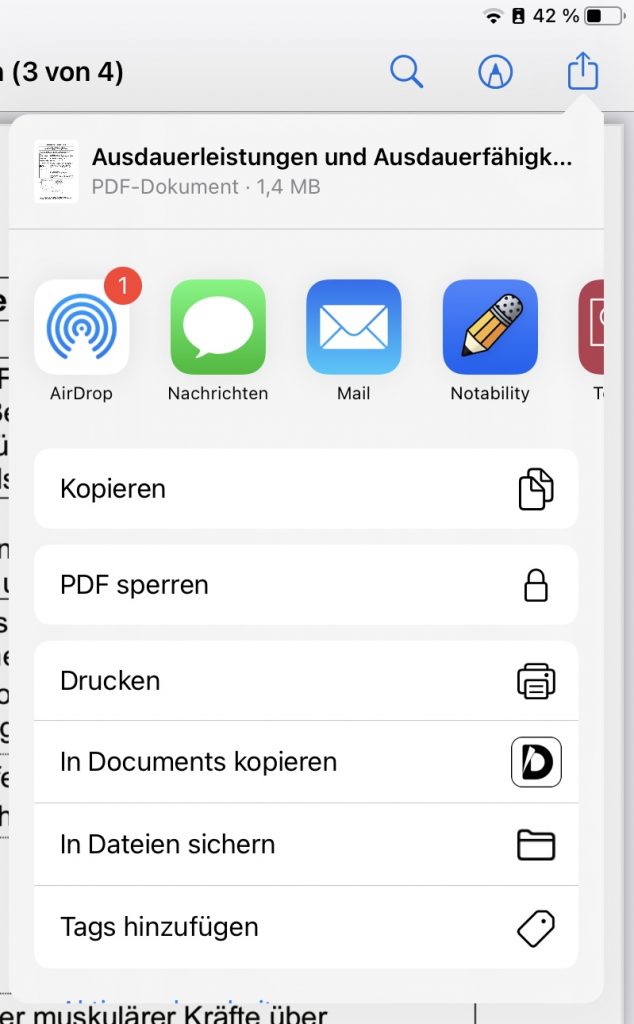Select Drucken to print document

[x=306, y=681]
